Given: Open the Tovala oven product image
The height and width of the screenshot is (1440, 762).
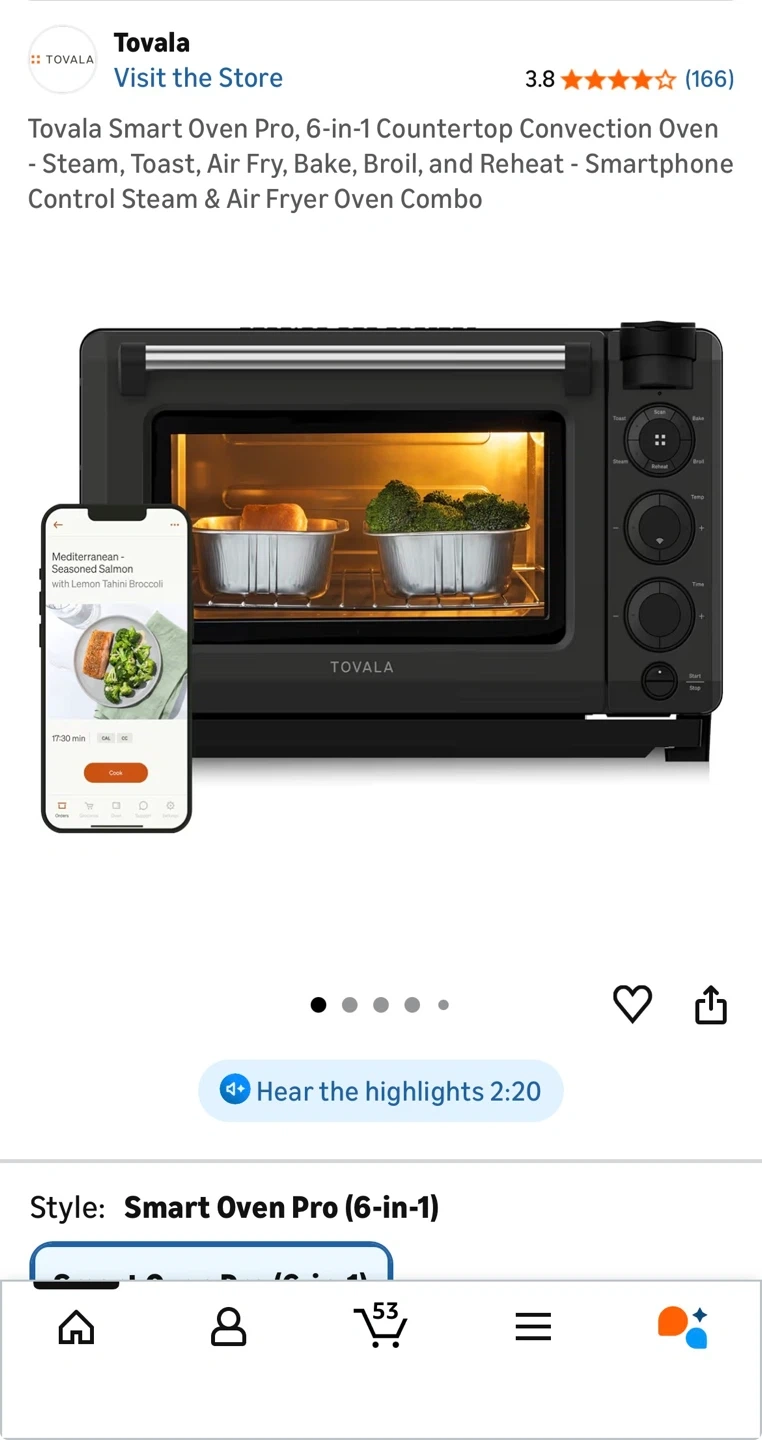Looking at the screenshot, I should [x=400, y=560].
